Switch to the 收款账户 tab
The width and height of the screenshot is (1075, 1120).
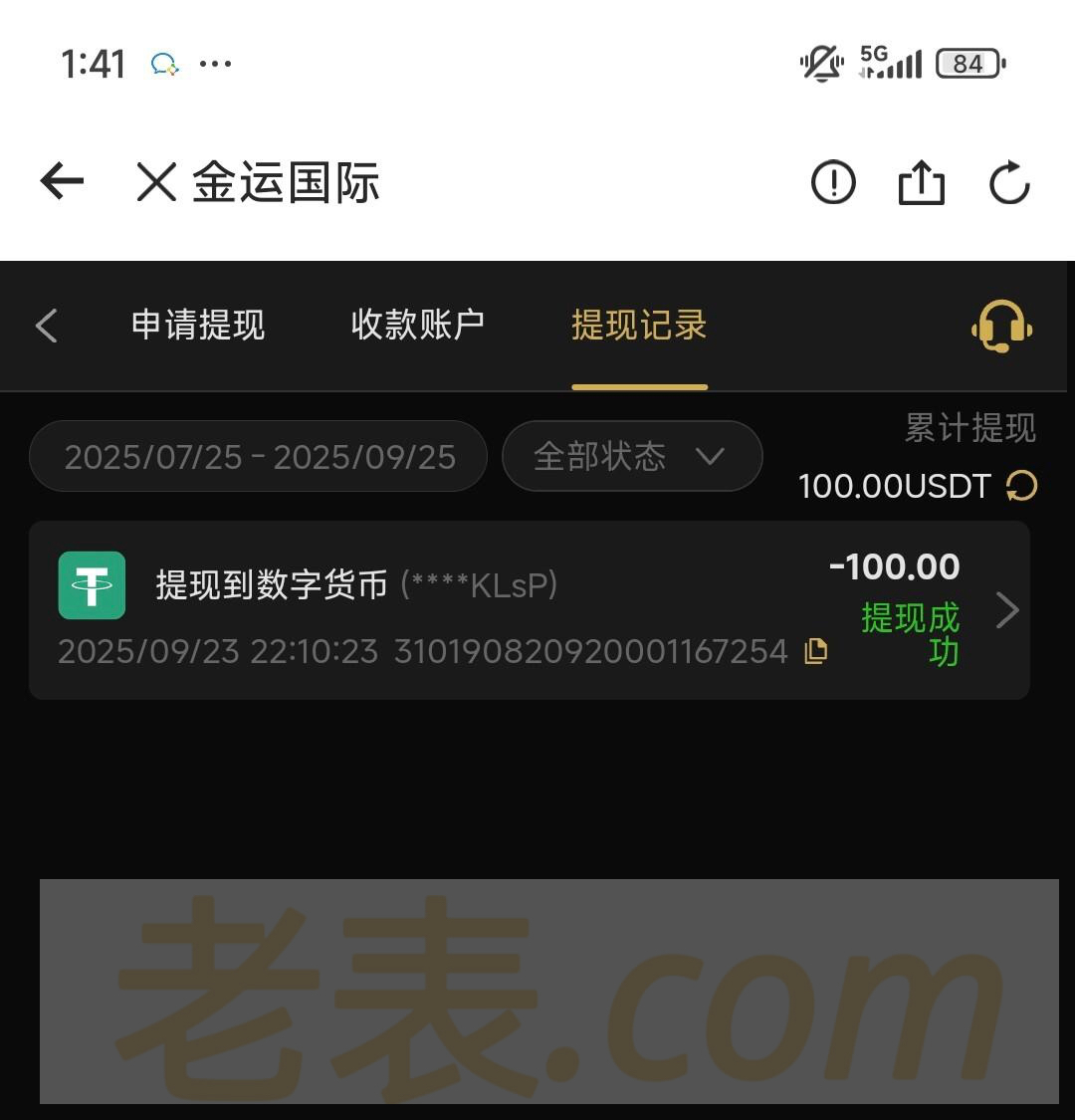click(418, 326)
